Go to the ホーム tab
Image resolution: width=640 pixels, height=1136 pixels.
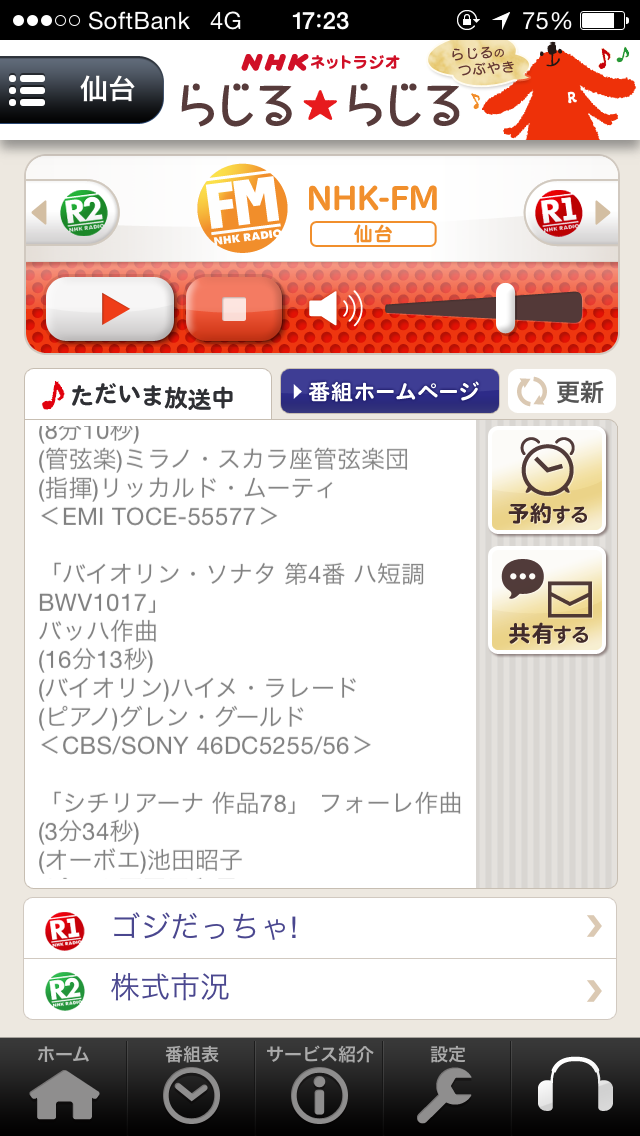click(x=64, y=1086)
